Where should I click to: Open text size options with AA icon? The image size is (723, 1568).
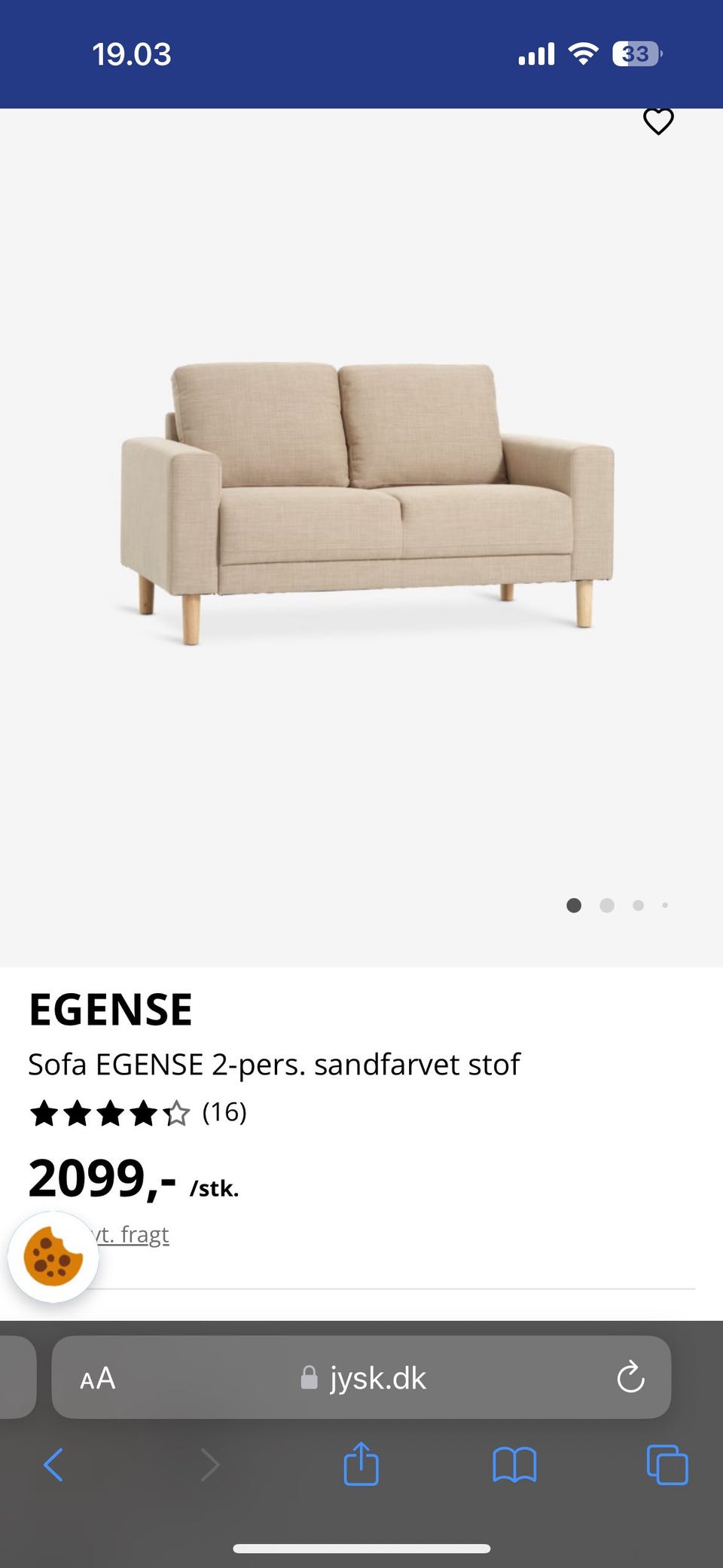(x=97, y=1377)
